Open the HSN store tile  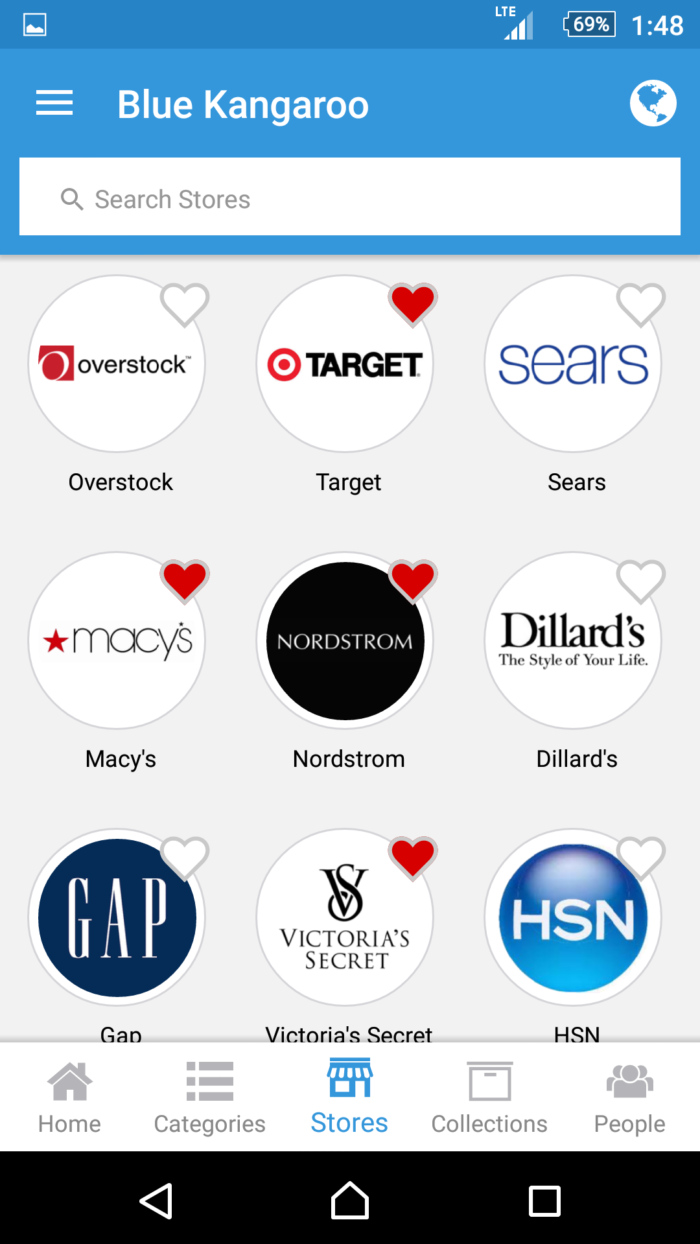pyautogui.click(x=573, y=918)
